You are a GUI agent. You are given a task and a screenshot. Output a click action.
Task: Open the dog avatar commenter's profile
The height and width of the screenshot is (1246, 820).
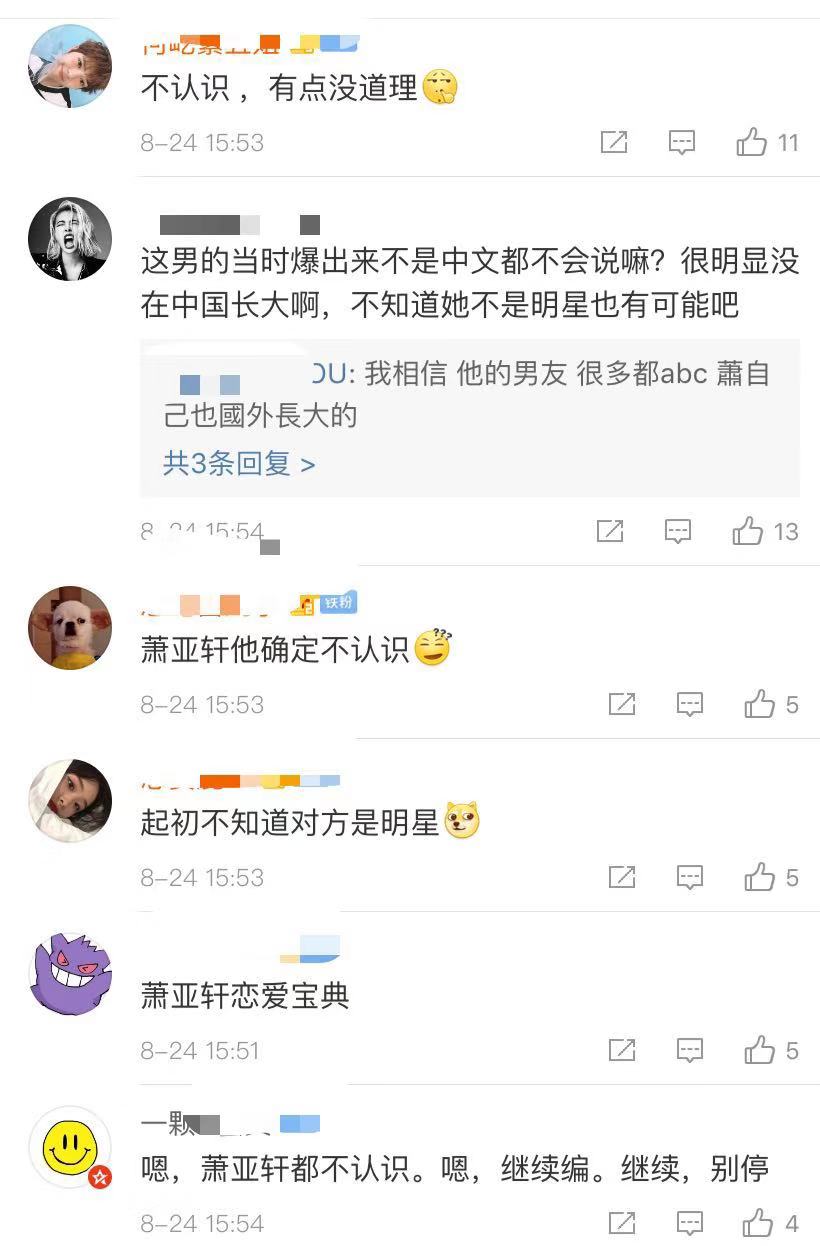click(x=69, y=627)
